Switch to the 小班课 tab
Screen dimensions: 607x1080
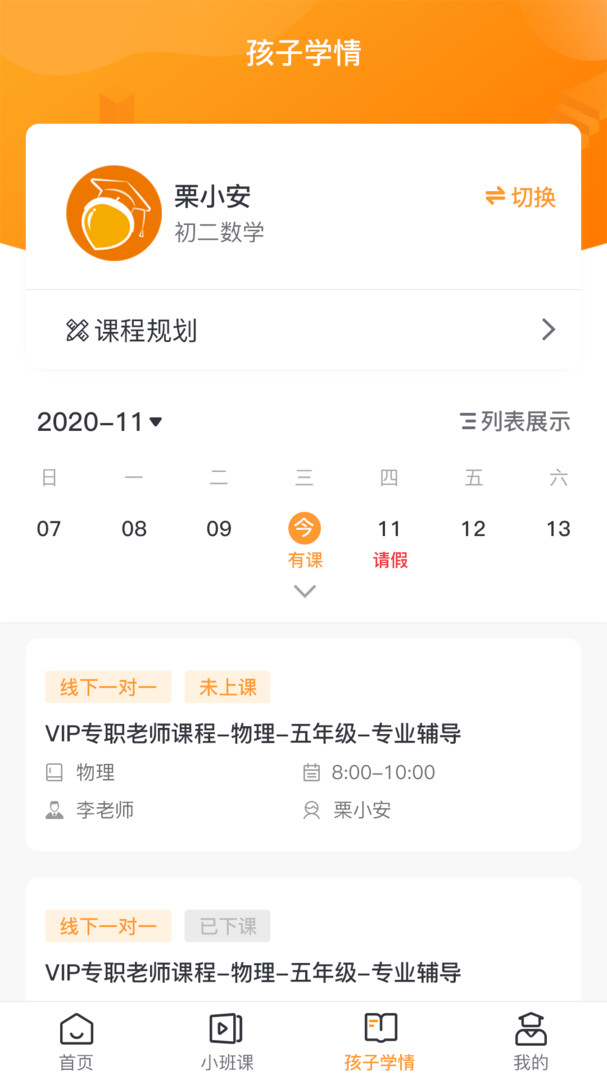(227, 1041)
